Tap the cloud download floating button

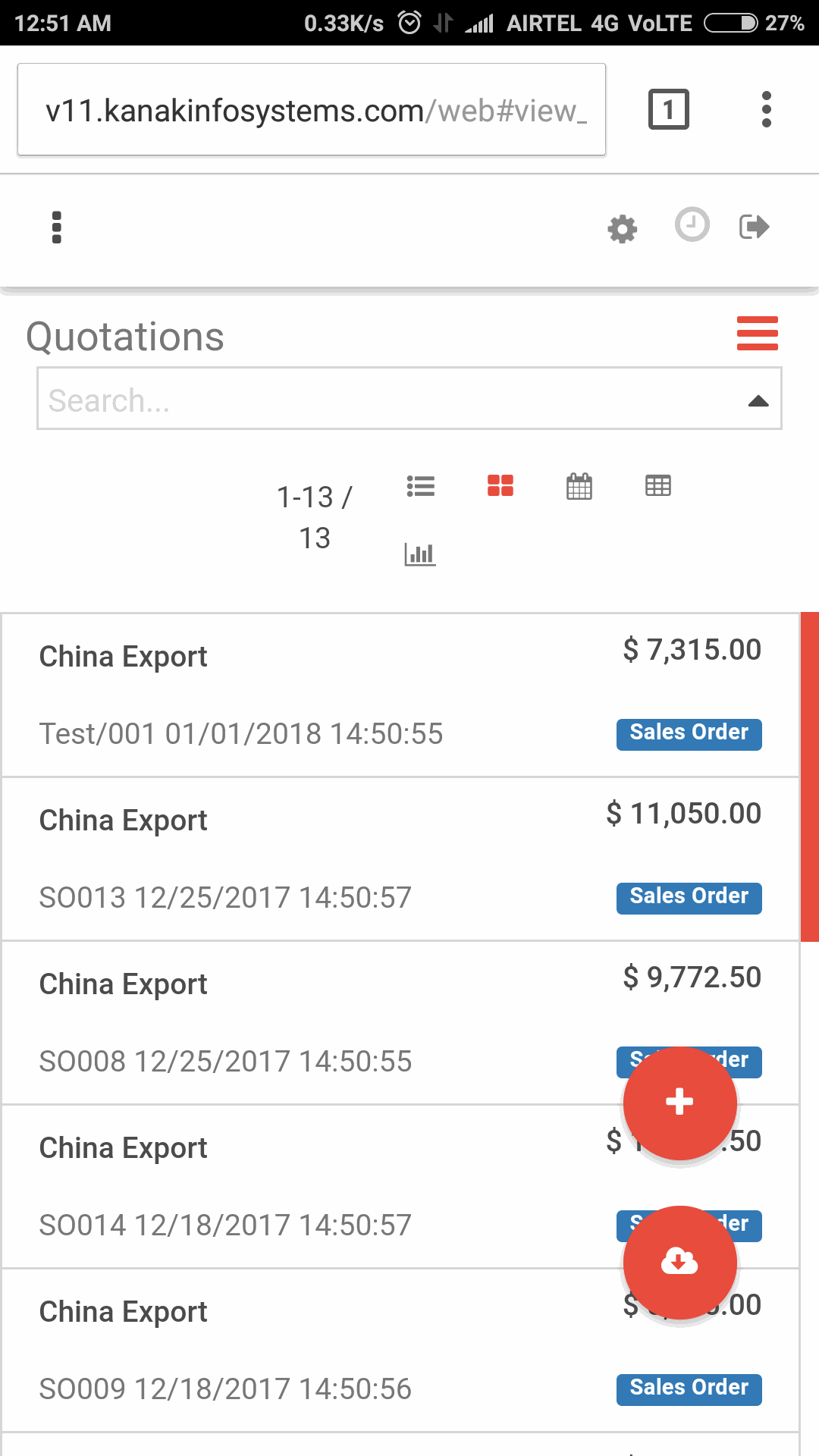pos(679,1263)
